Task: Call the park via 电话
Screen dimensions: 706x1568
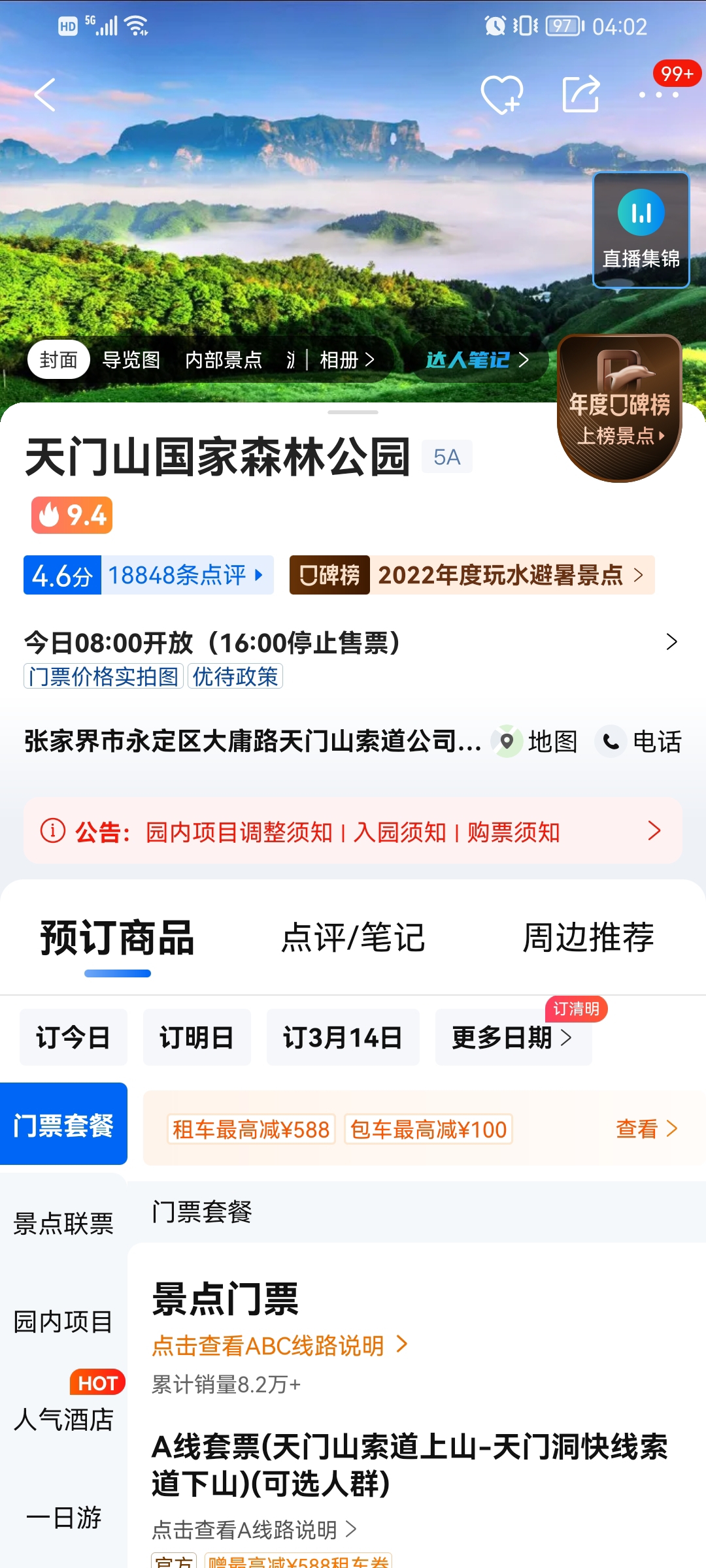Action: coord(639,742)
